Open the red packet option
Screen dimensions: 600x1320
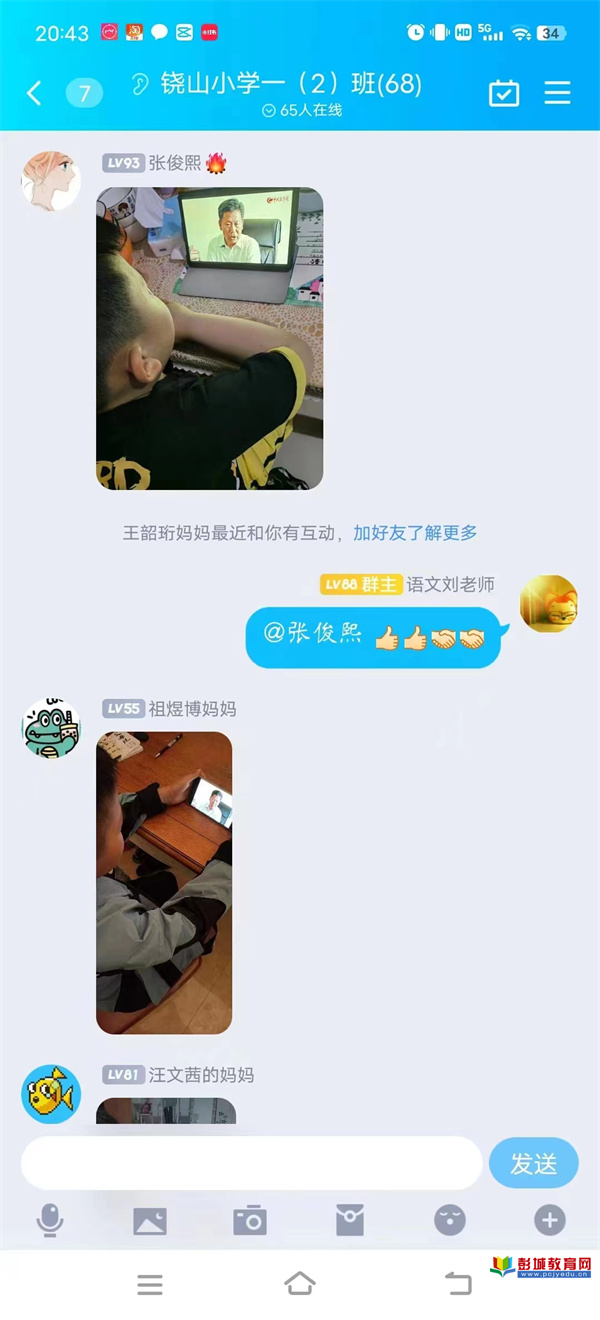coord(350,1220)
